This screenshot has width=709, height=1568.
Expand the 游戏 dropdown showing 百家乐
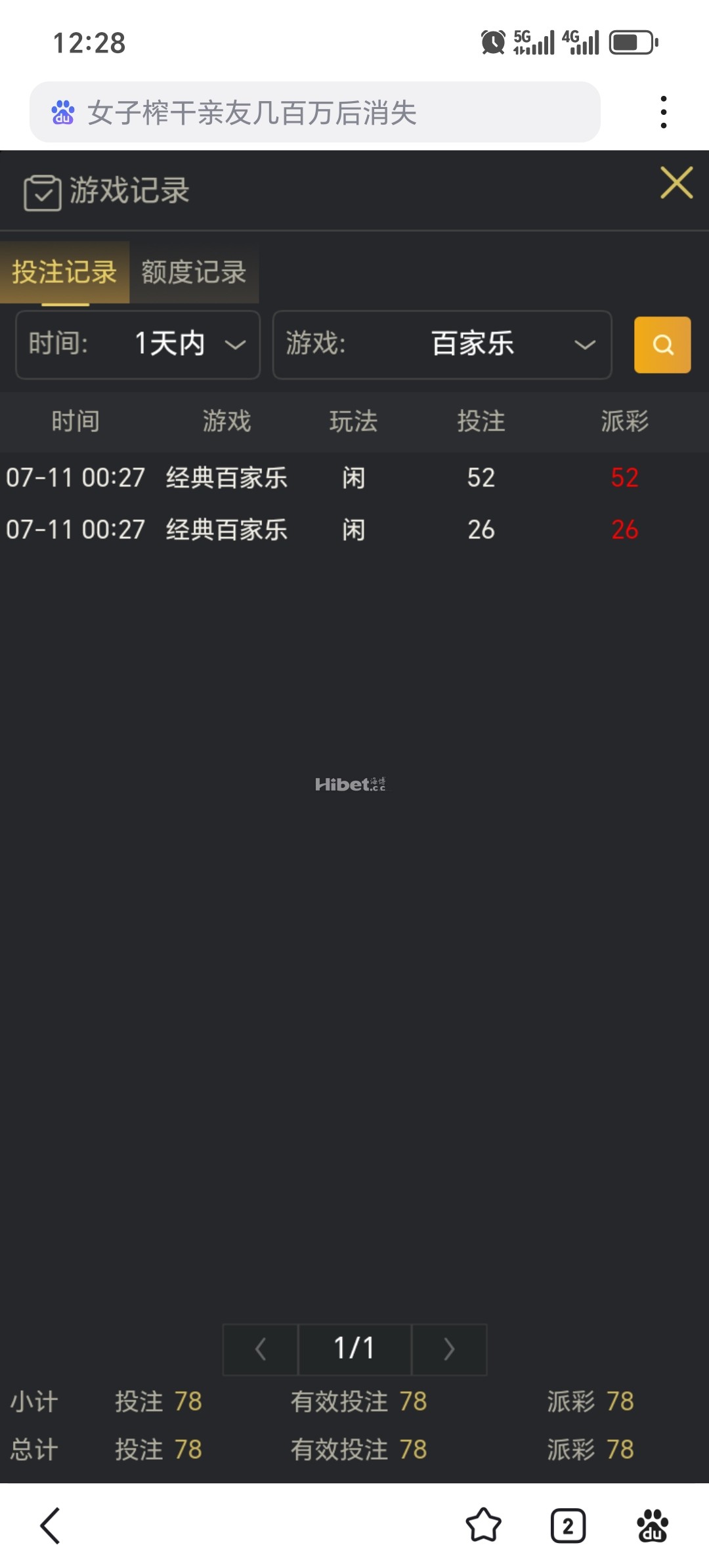coord(442,345)
